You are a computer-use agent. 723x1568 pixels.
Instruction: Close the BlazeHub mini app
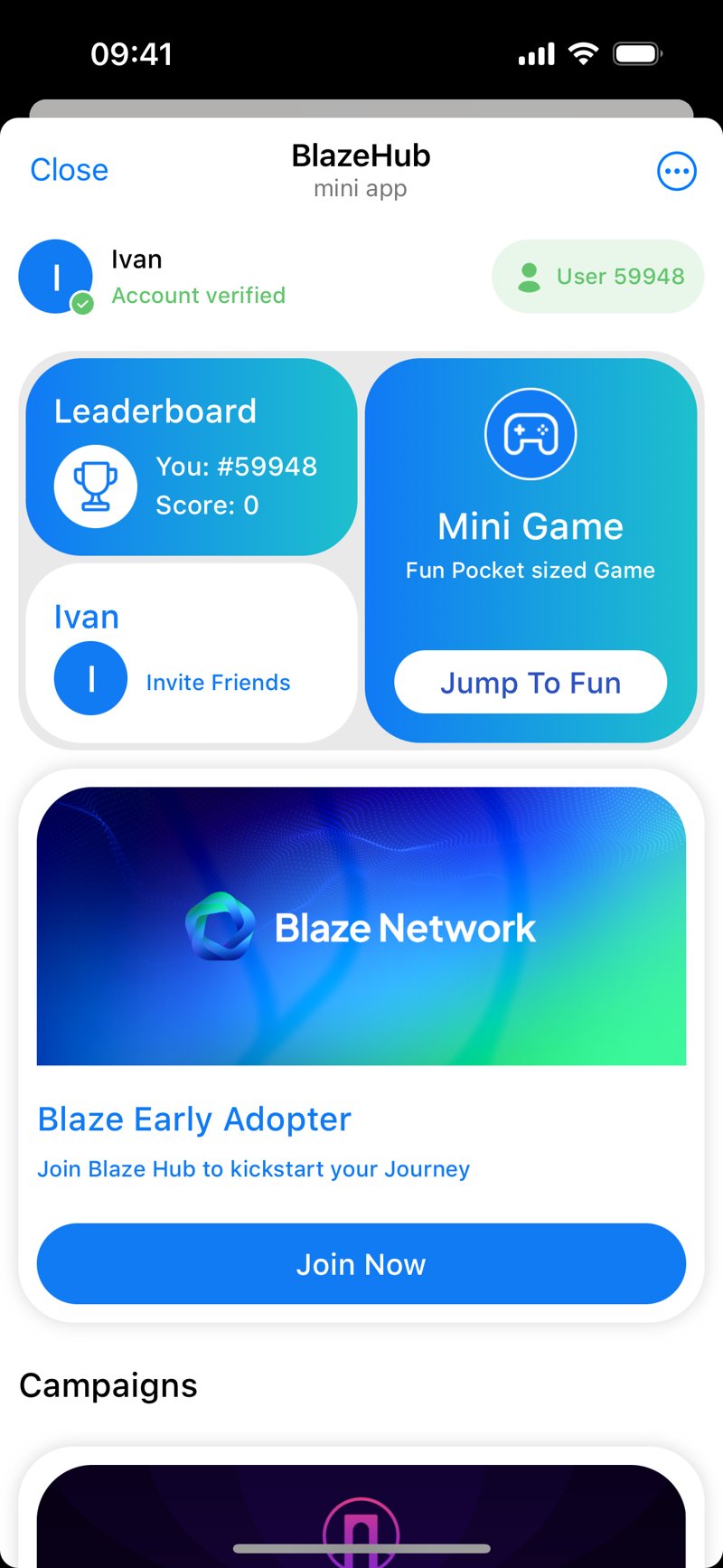69,170
